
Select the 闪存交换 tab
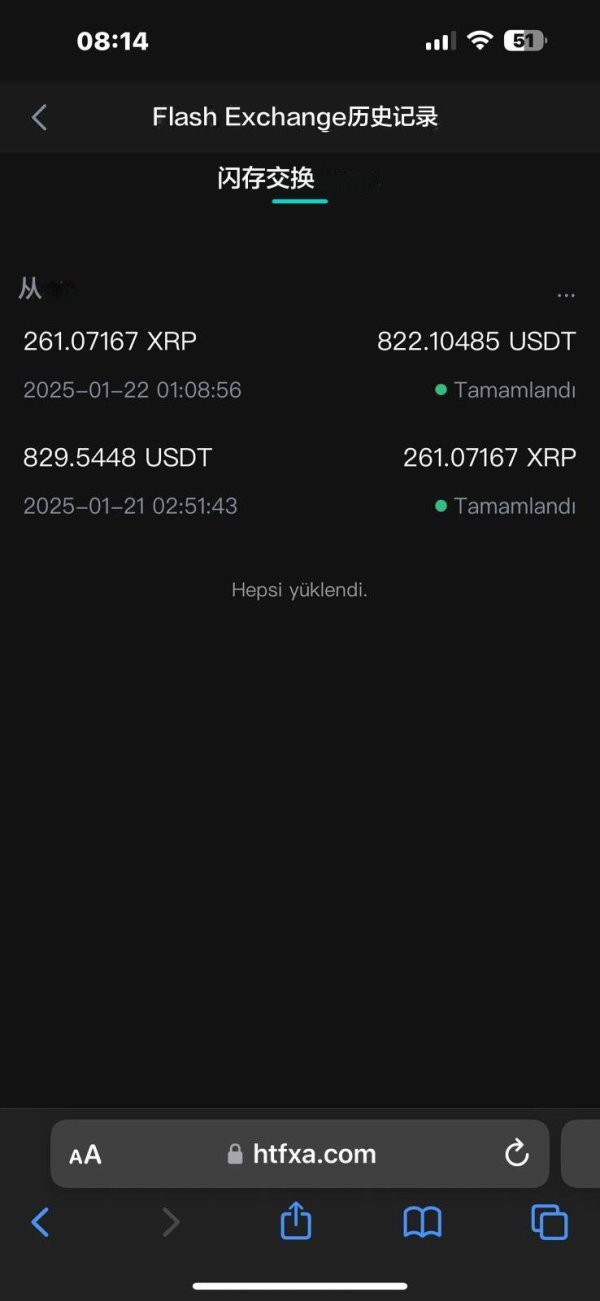266,179
